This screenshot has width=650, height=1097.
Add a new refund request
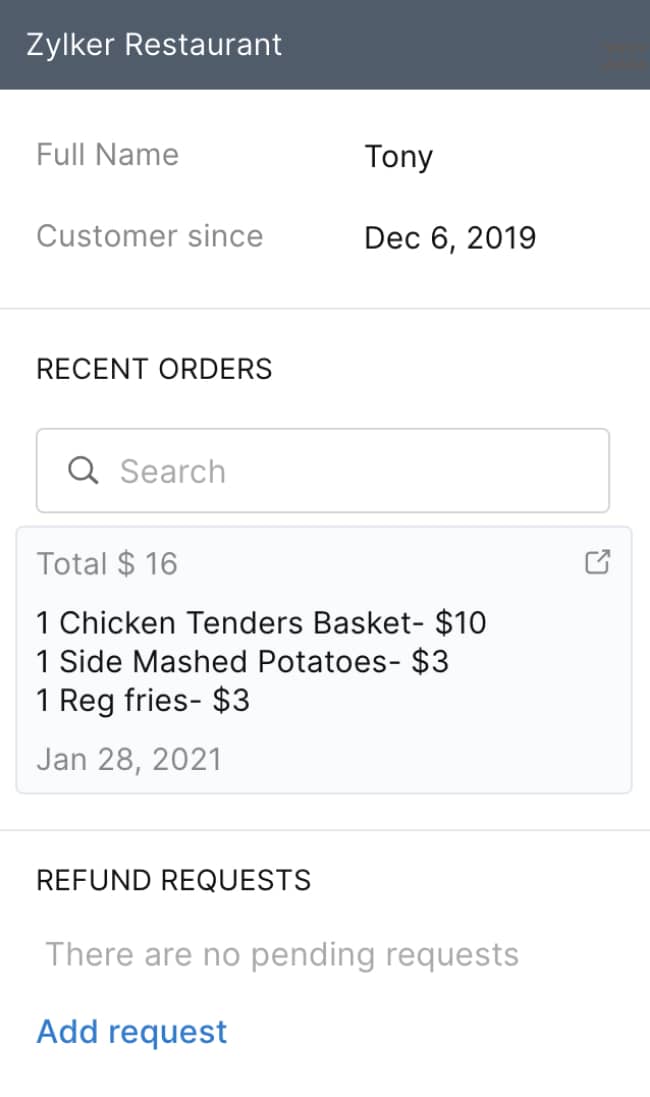[x=132, y=1031]
